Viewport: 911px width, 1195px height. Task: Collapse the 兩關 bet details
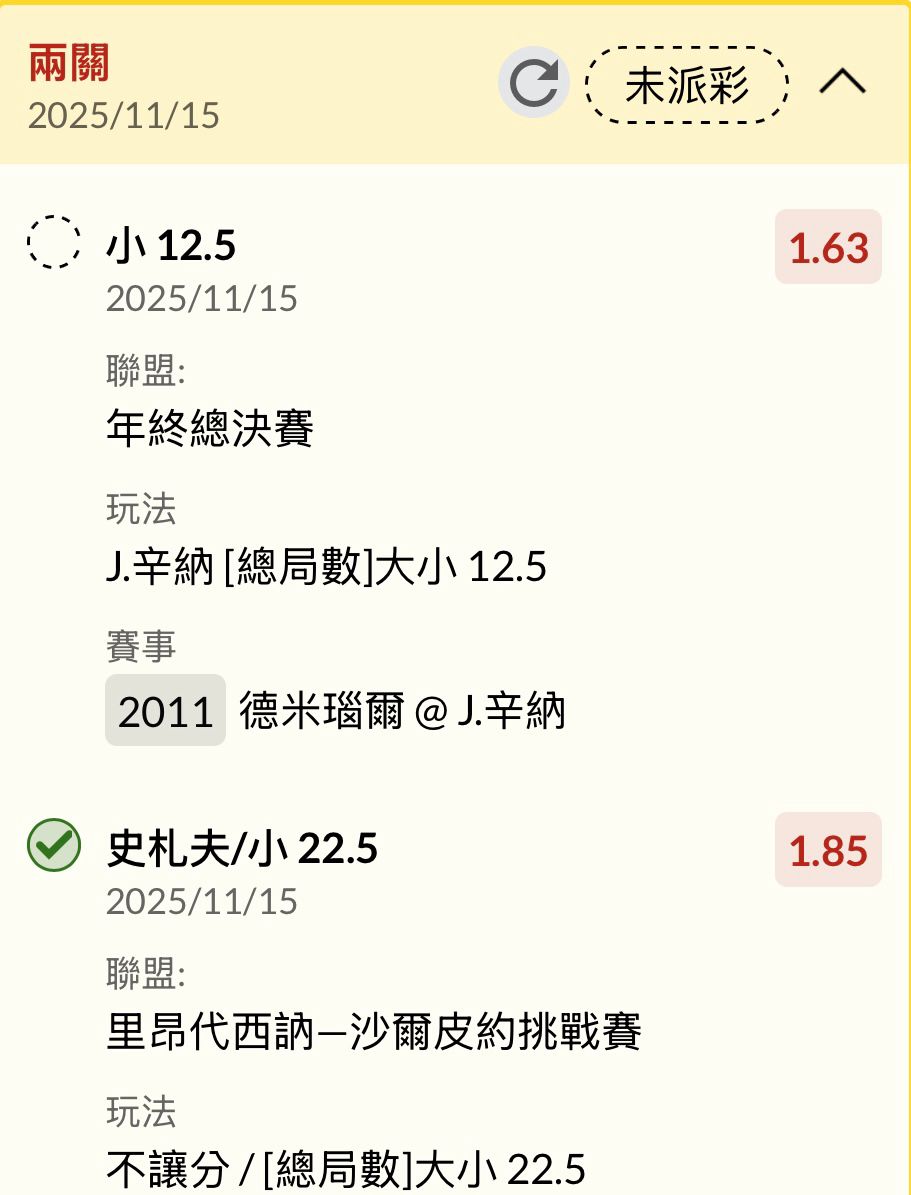pyautogui.click(x=842, y=83)
